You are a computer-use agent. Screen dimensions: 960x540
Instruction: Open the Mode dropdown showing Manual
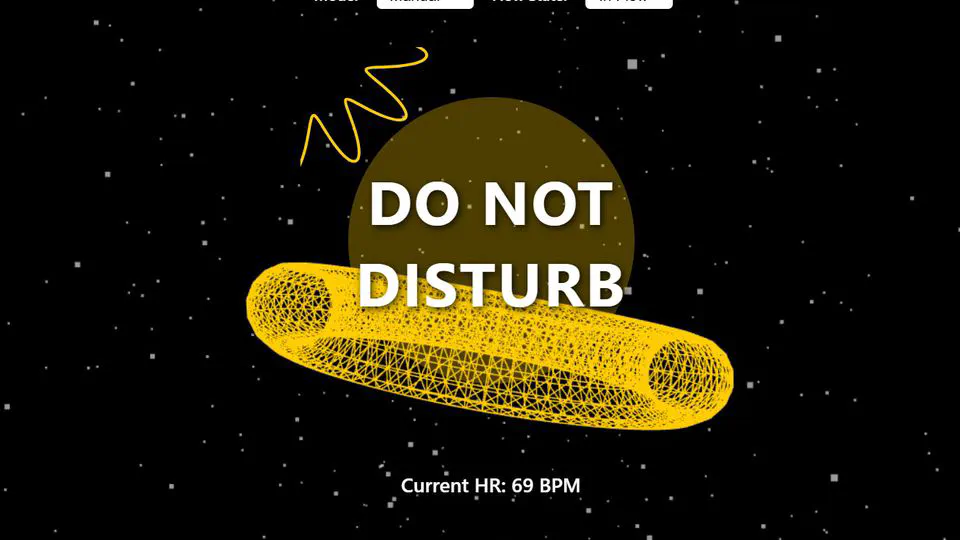(424, 3)
